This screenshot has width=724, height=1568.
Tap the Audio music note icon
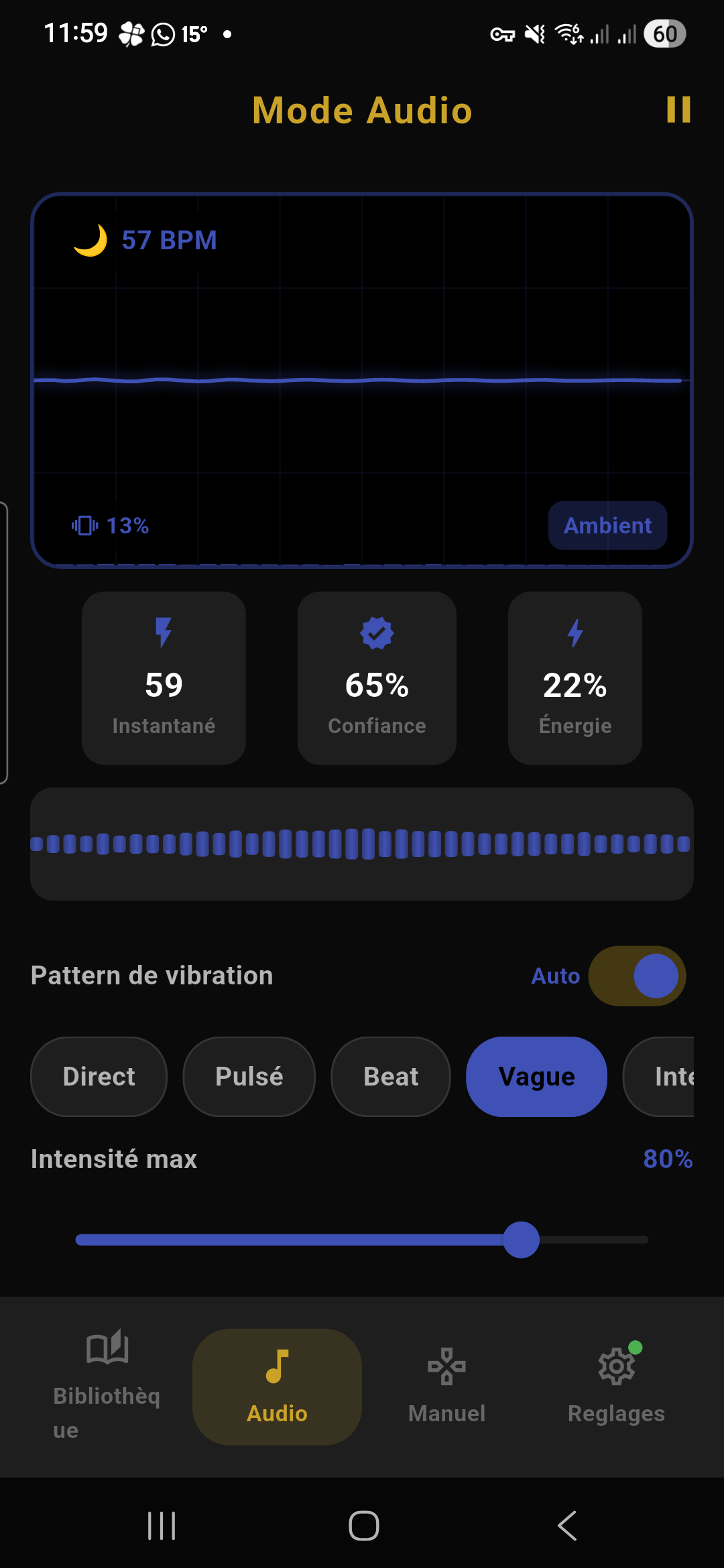(276, 1367)
